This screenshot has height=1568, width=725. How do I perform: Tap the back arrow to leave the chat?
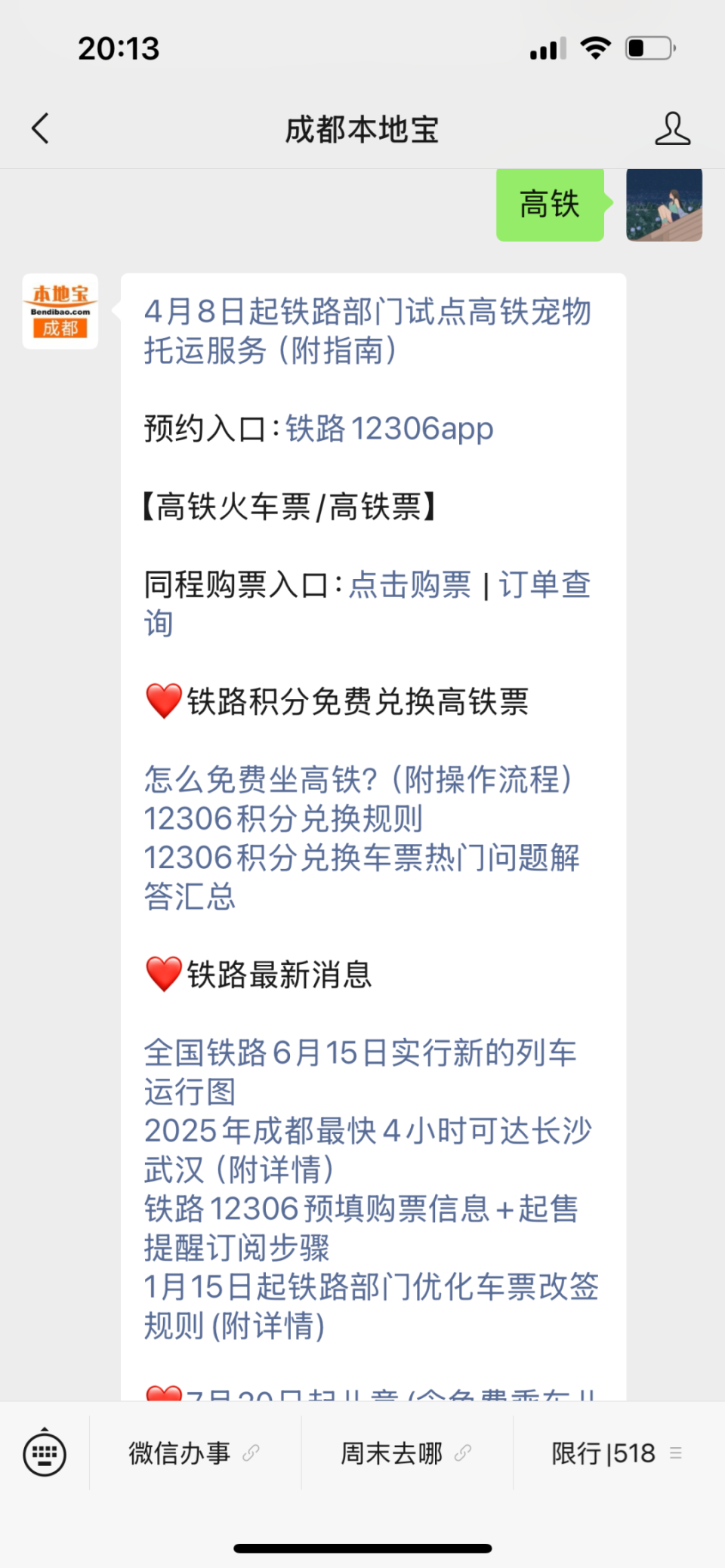pyautogui.click(x=41, y=128)
